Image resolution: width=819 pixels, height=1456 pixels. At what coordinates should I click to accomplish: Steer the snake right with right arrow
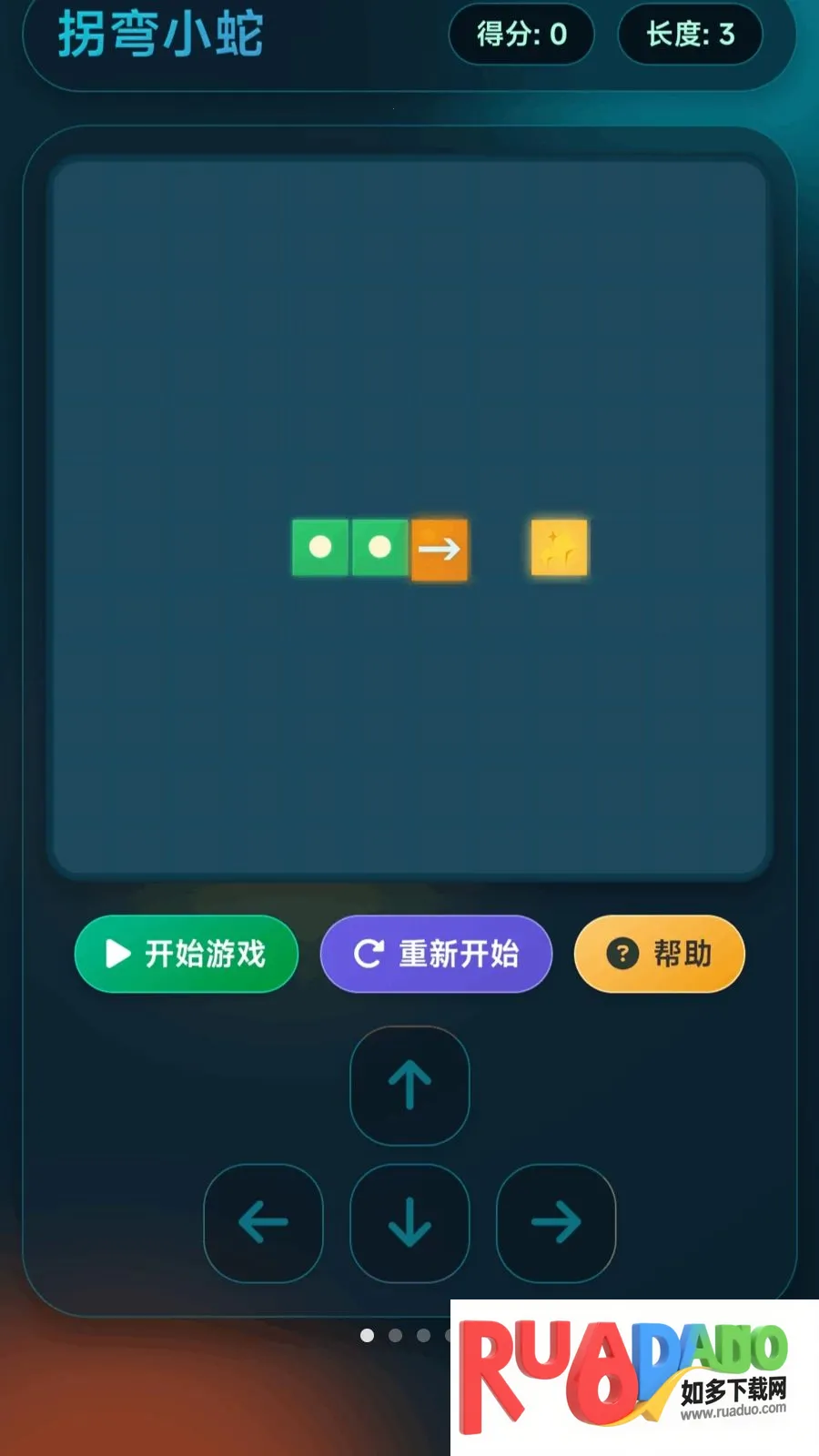tap(556, 1223)
